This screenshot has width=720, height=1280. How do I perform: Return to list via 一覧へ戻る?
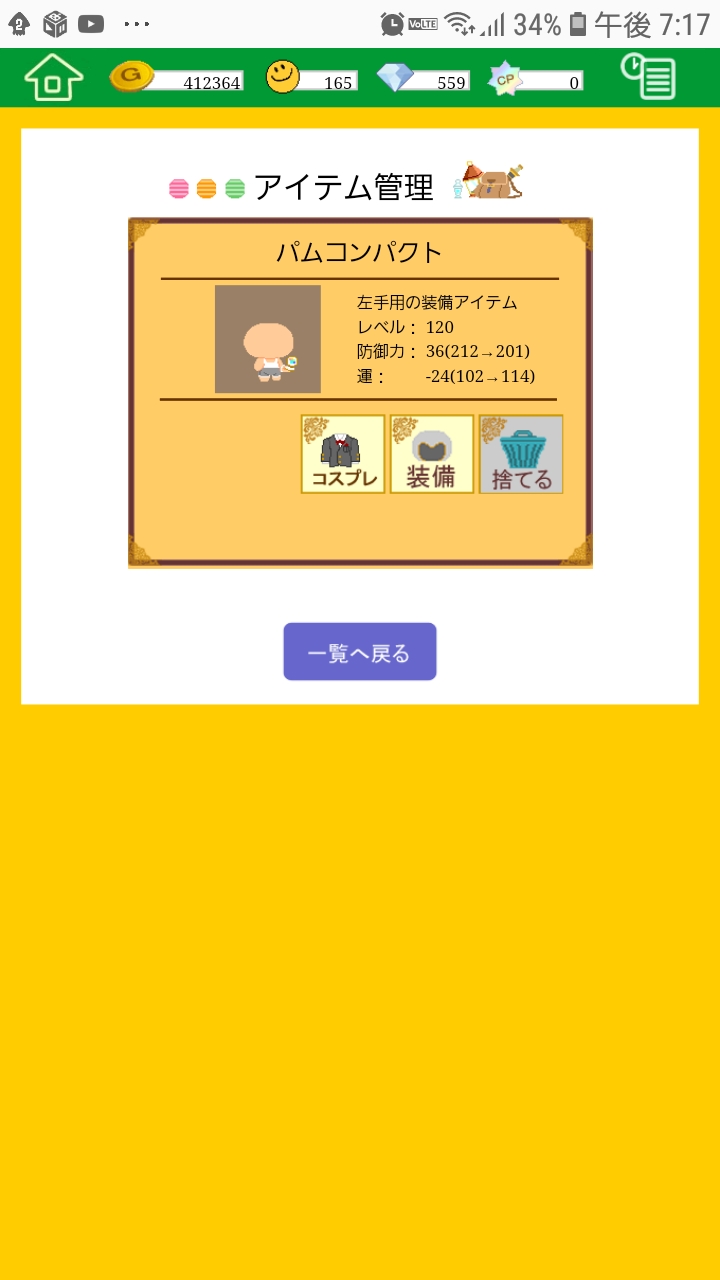coord(359,652)
